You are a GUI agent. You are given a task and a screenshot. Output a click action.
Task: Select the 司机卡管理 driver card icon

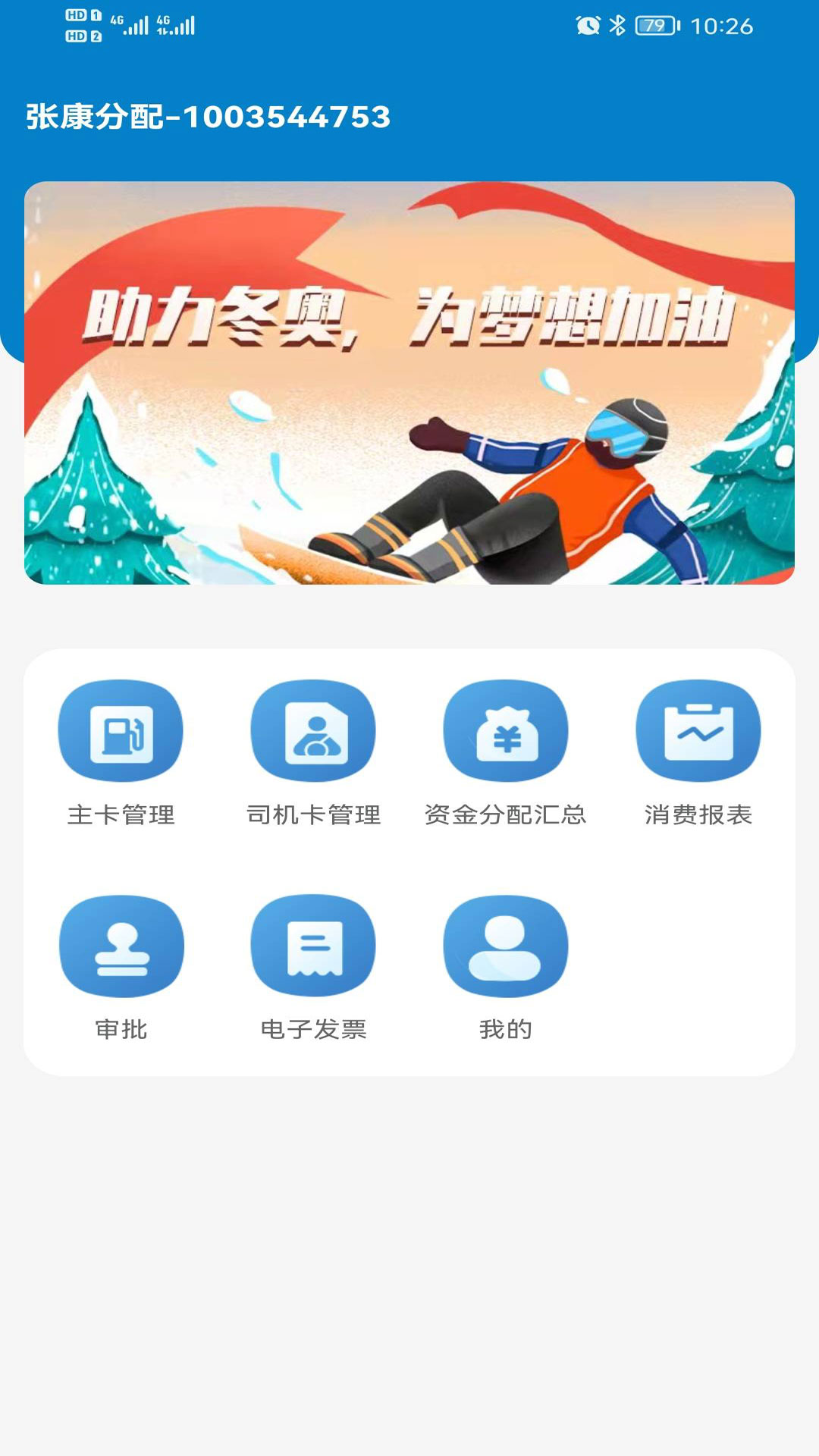coord(314,730)
